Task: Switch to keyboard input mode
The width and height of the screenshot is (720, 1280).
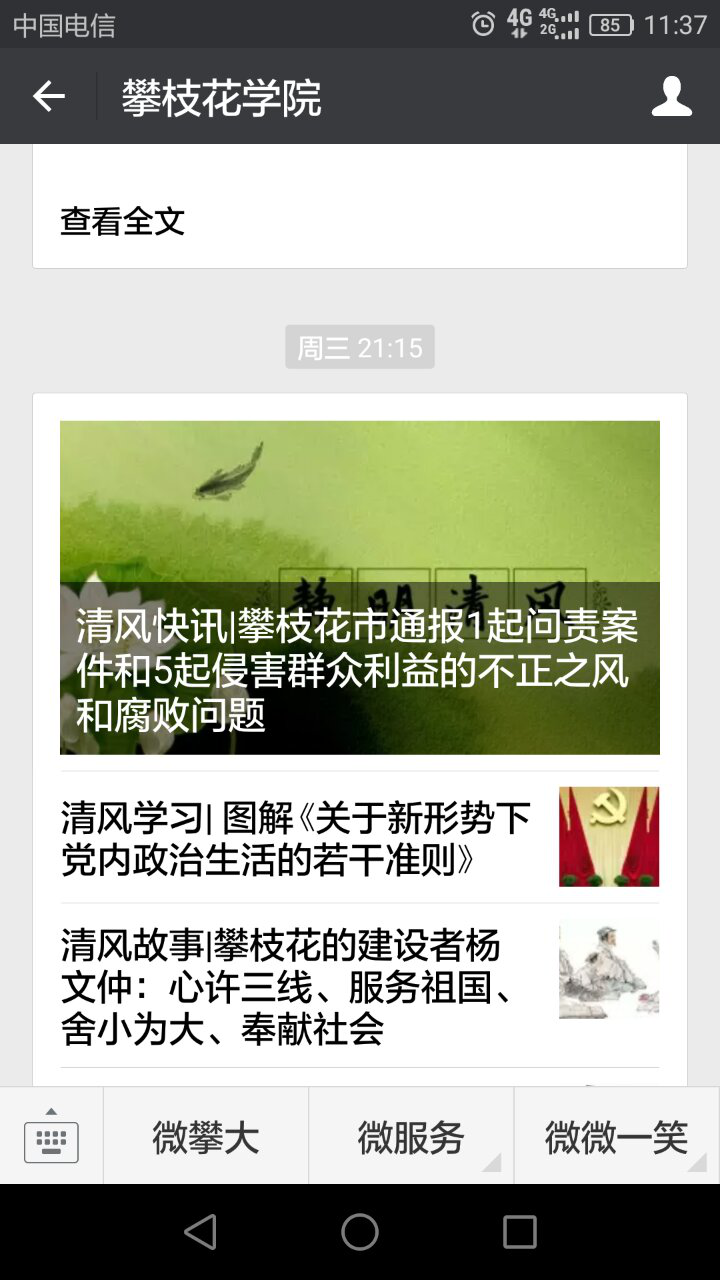Action: pos(51,1137)
